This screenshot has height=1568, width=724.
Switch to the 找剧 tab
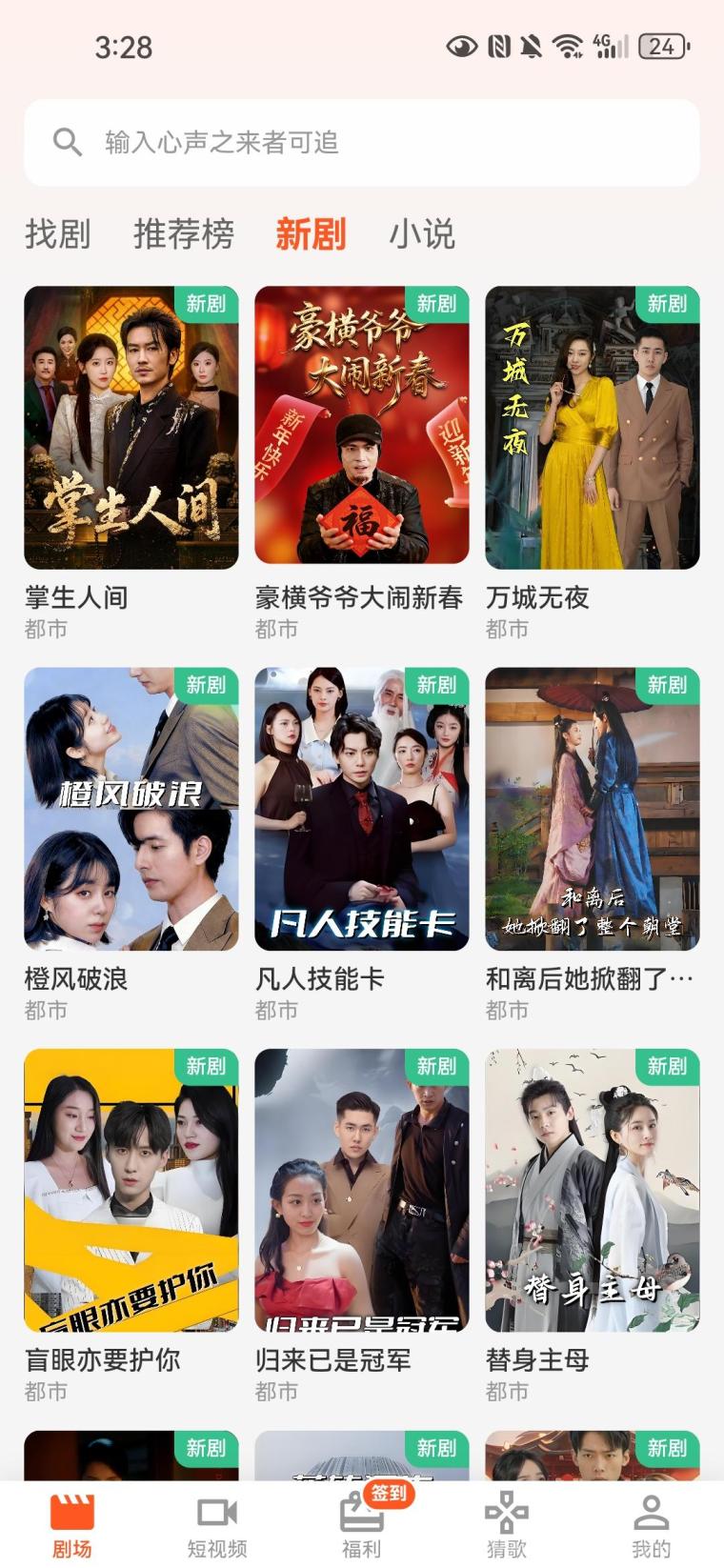tap(57, 233)
